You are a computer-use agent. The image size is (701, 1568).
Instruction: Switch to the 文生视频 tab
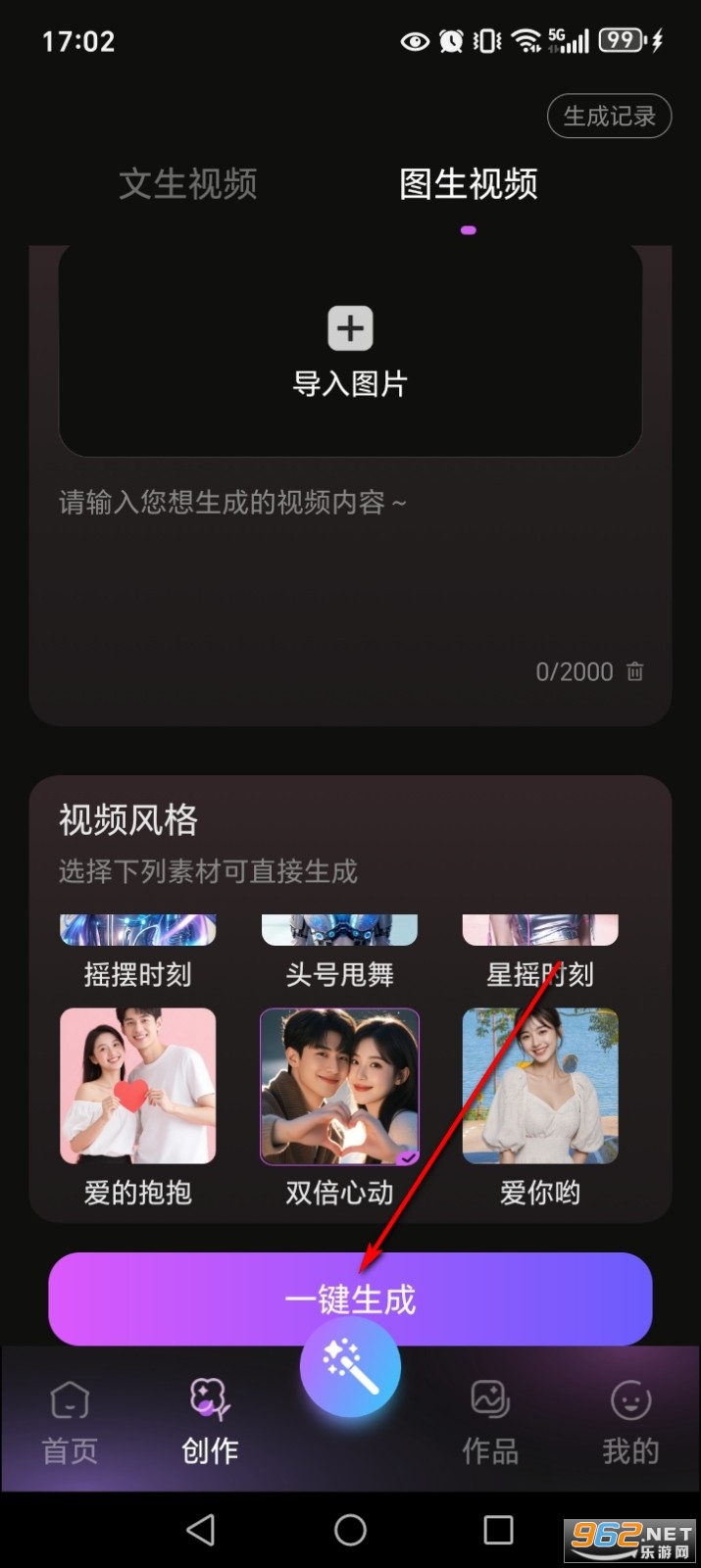tap(188, 184)
